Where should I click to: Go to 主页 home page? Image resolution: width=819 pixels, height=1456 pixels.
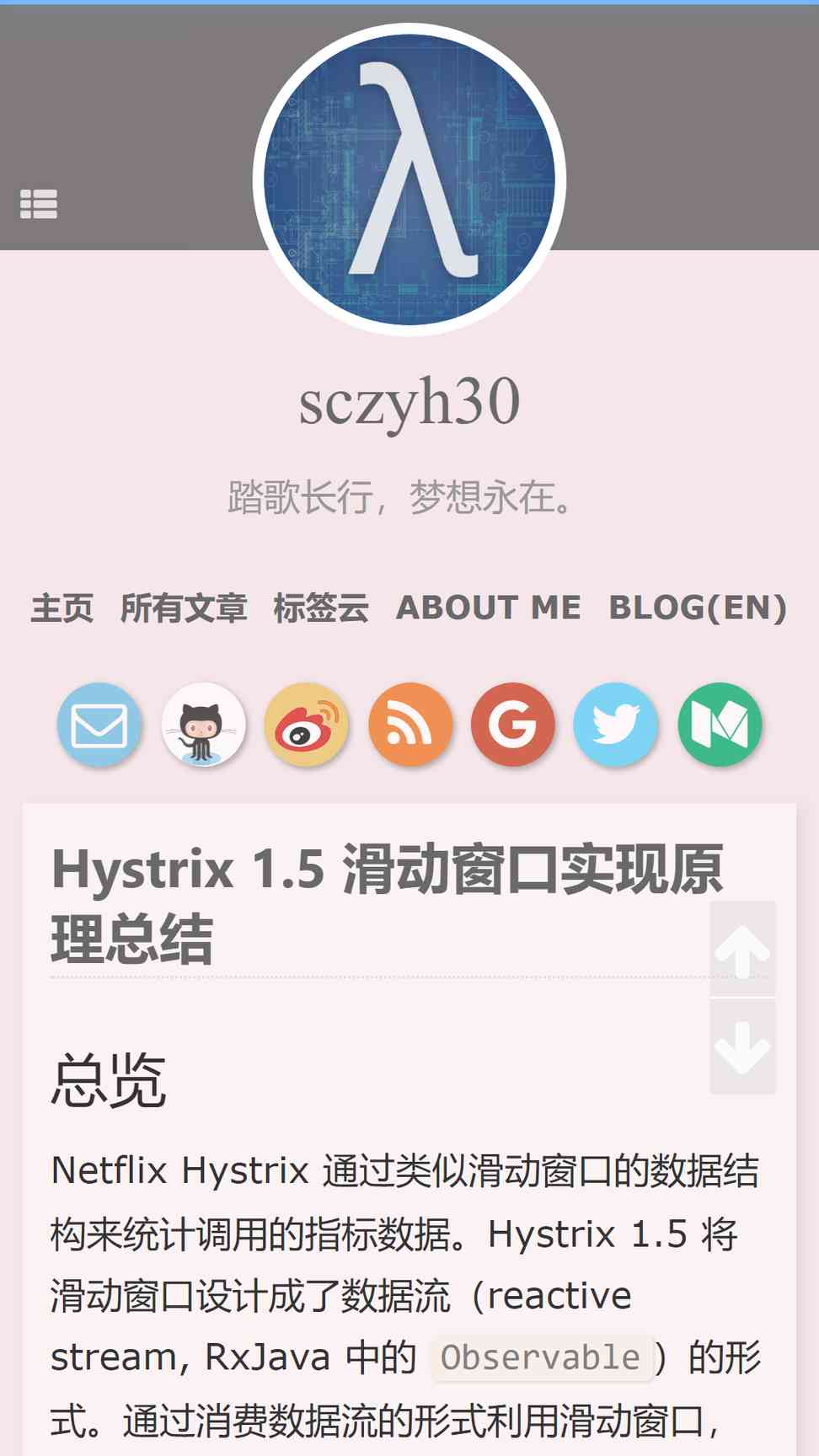[62, 608]
